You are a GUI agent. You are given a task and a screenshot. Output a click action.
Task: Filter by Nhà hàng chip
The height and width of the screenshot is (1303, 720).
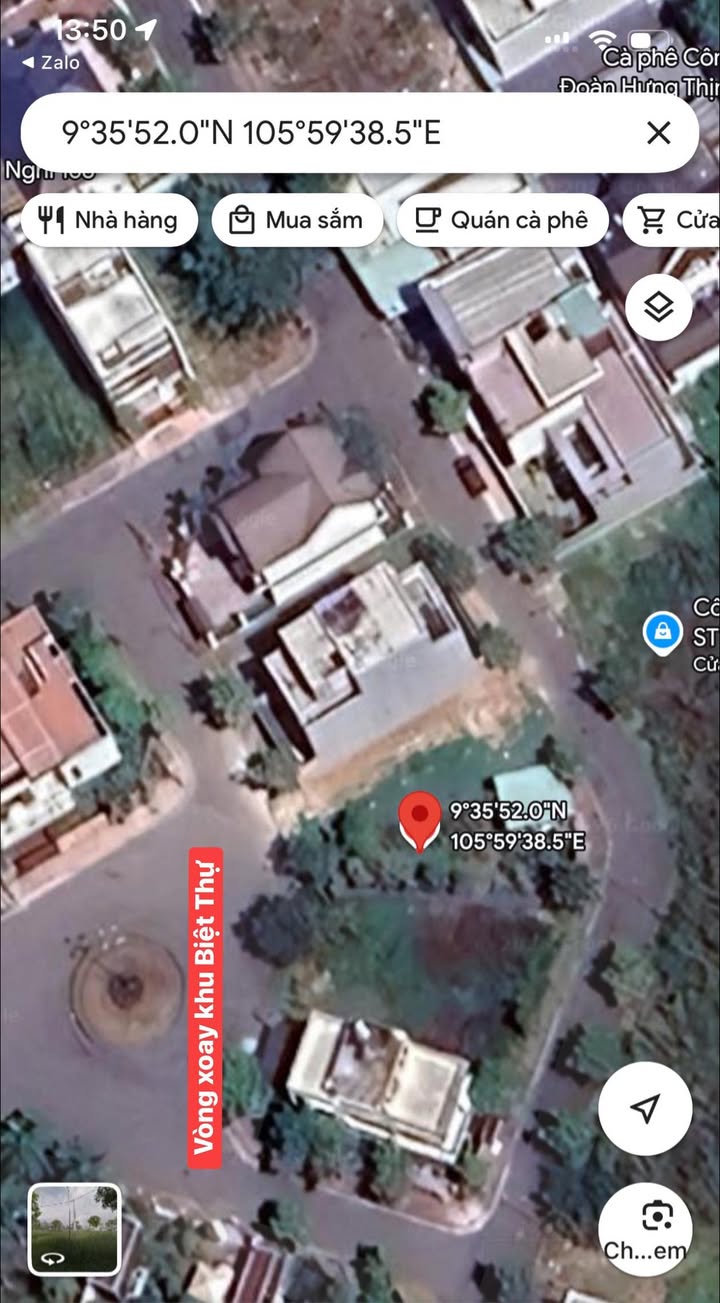point(109,220)
